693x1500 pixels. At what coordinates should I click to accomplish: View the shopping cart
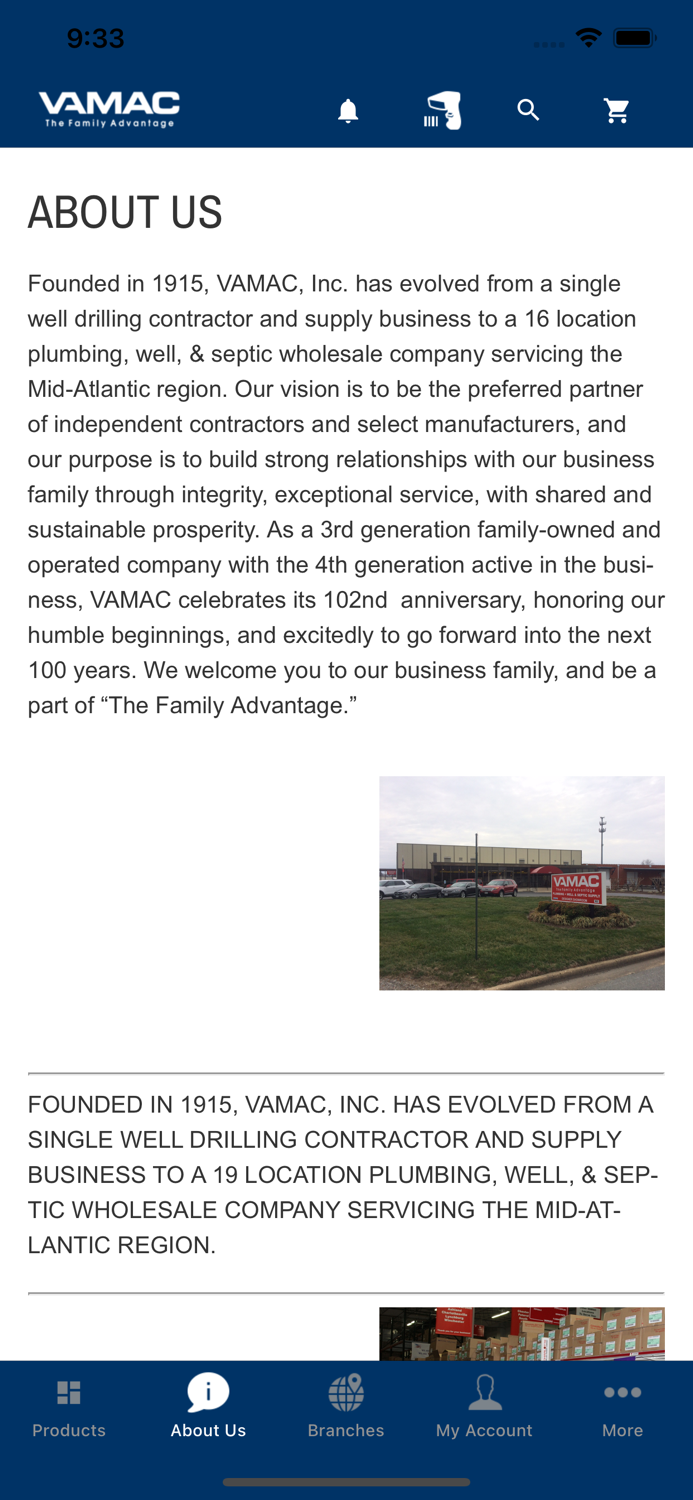click(x=617, y=111)
